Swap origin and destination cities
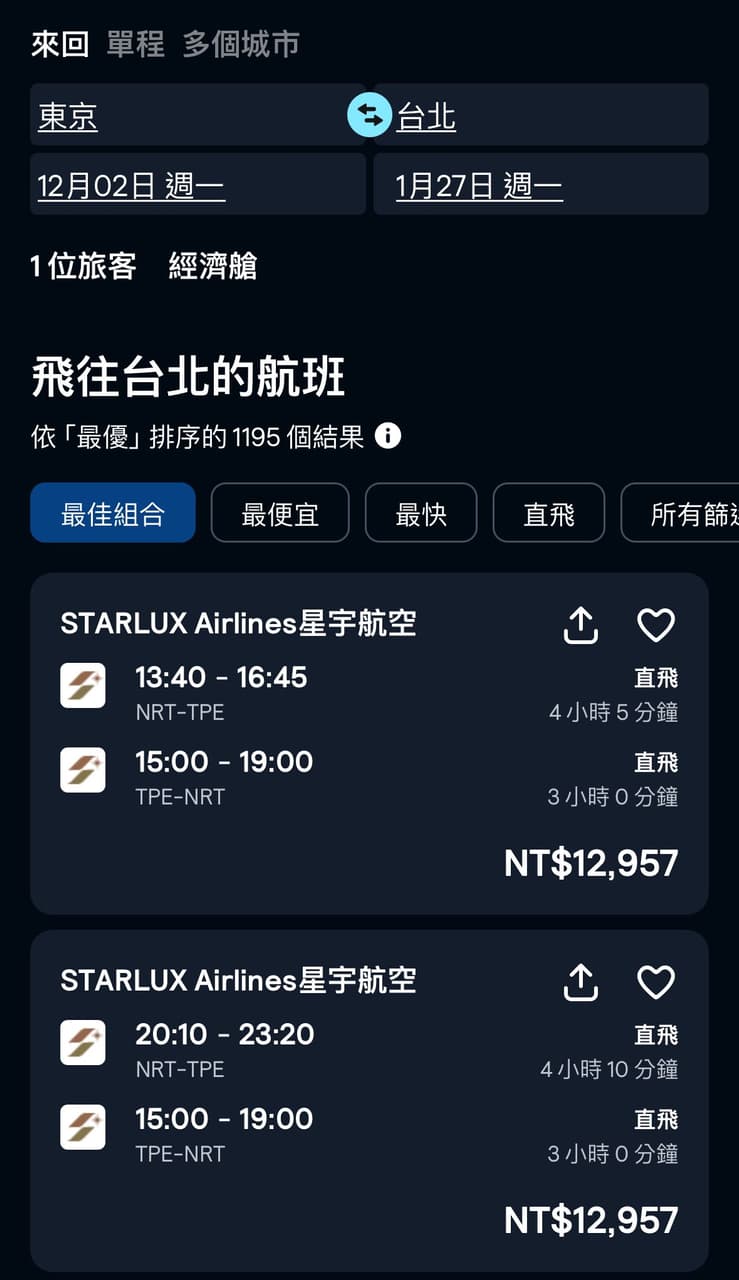This screenshot has width=739, height=1280. point(369,115)
